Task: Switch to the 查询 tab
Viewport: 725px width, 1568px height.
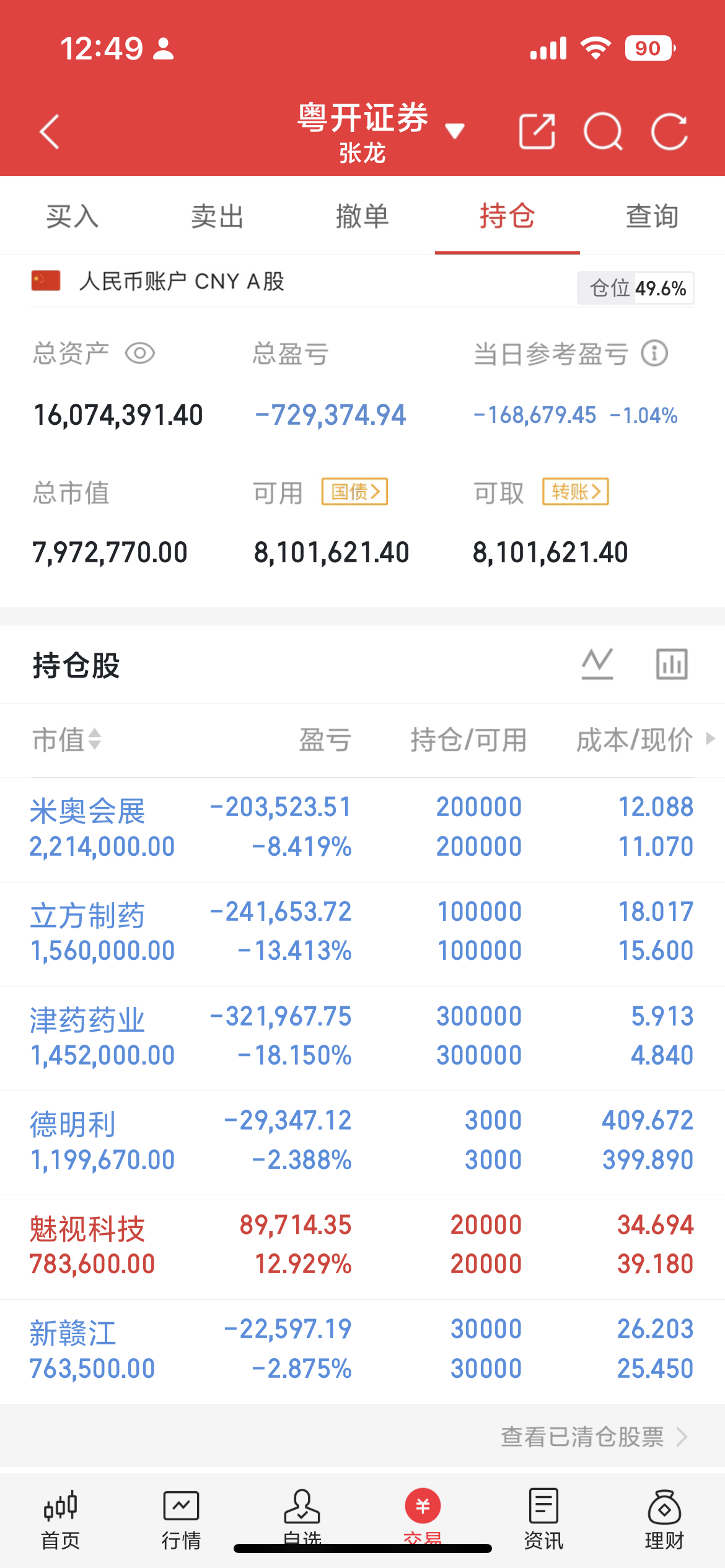Action: coord(652,216)
